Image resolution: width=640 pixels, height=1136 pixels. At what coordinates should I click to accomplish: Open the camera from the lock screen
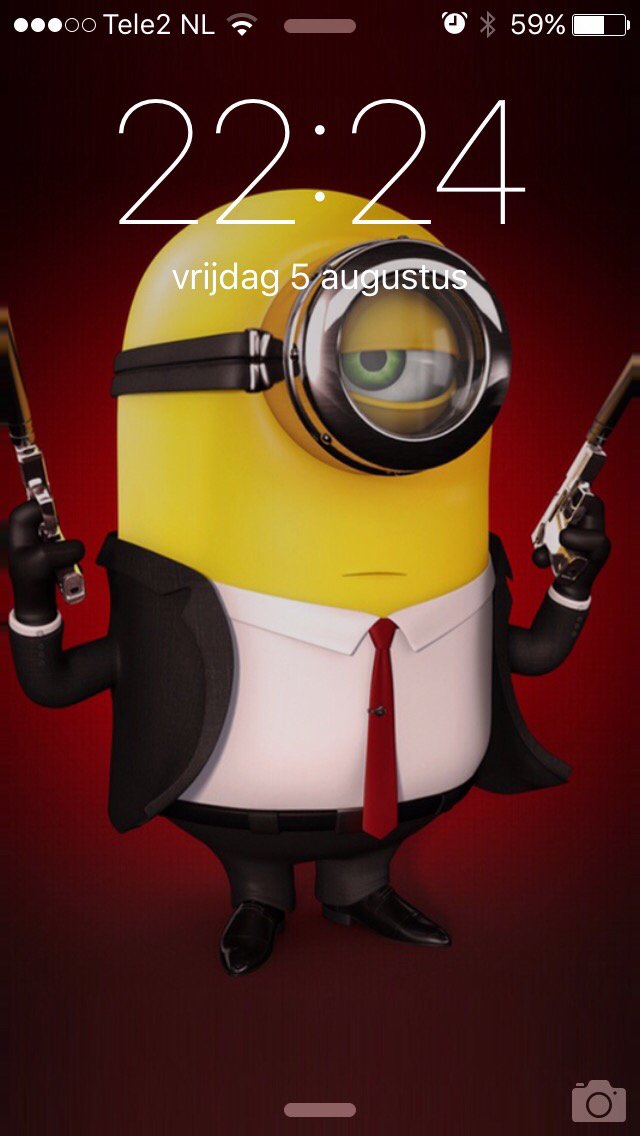point(599,1101)
